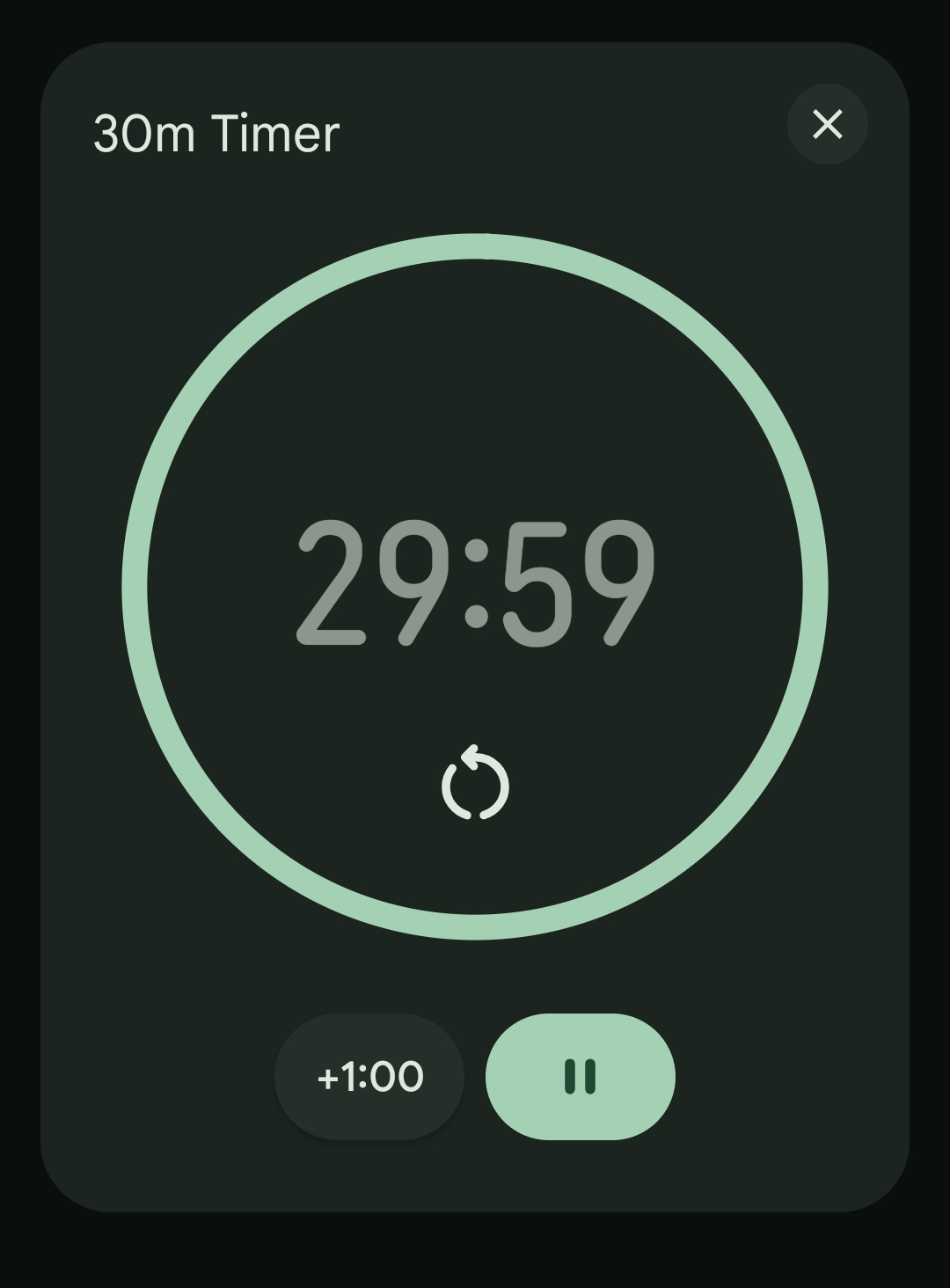Close the 30m Timer card

[827, 124]
